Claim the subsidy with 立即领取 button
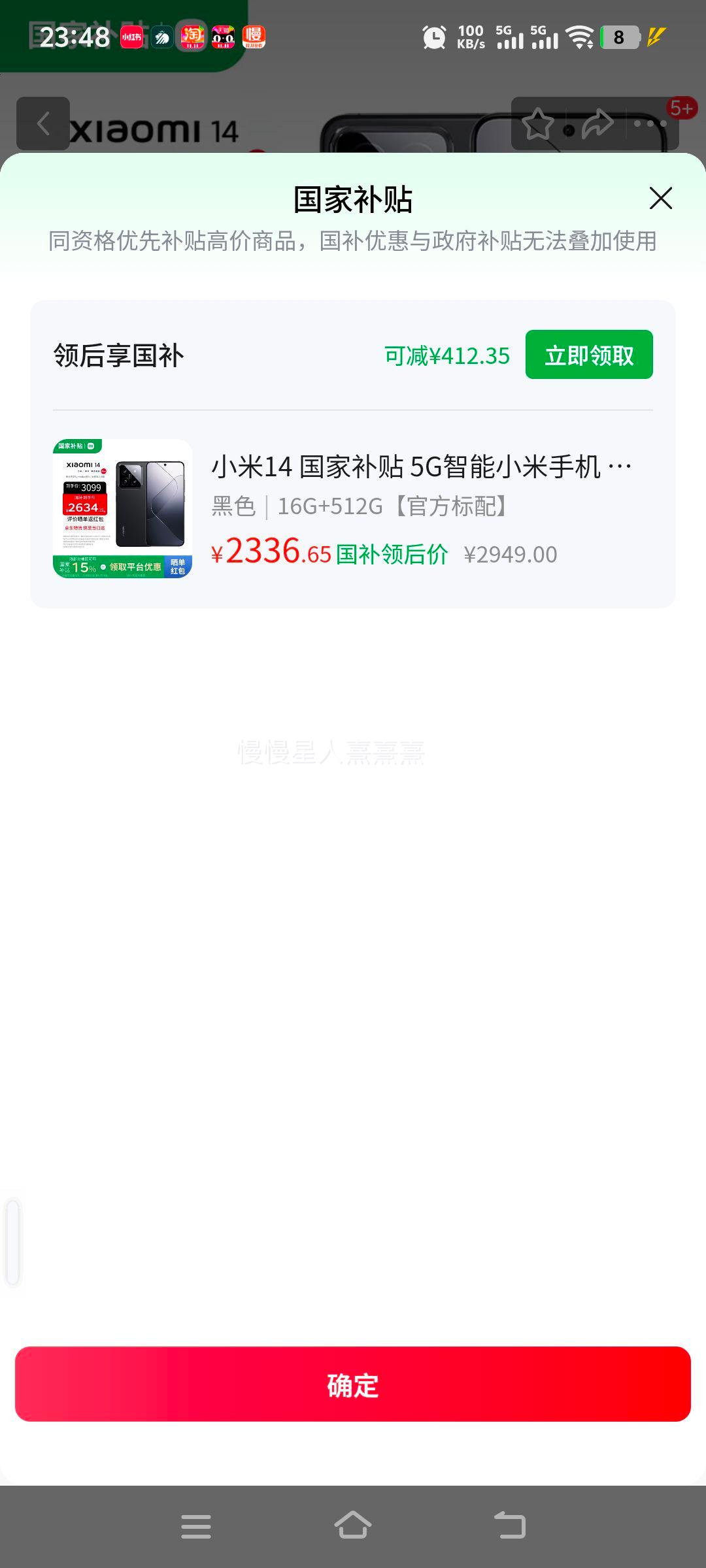706x1568 pixels. (588, 355)
